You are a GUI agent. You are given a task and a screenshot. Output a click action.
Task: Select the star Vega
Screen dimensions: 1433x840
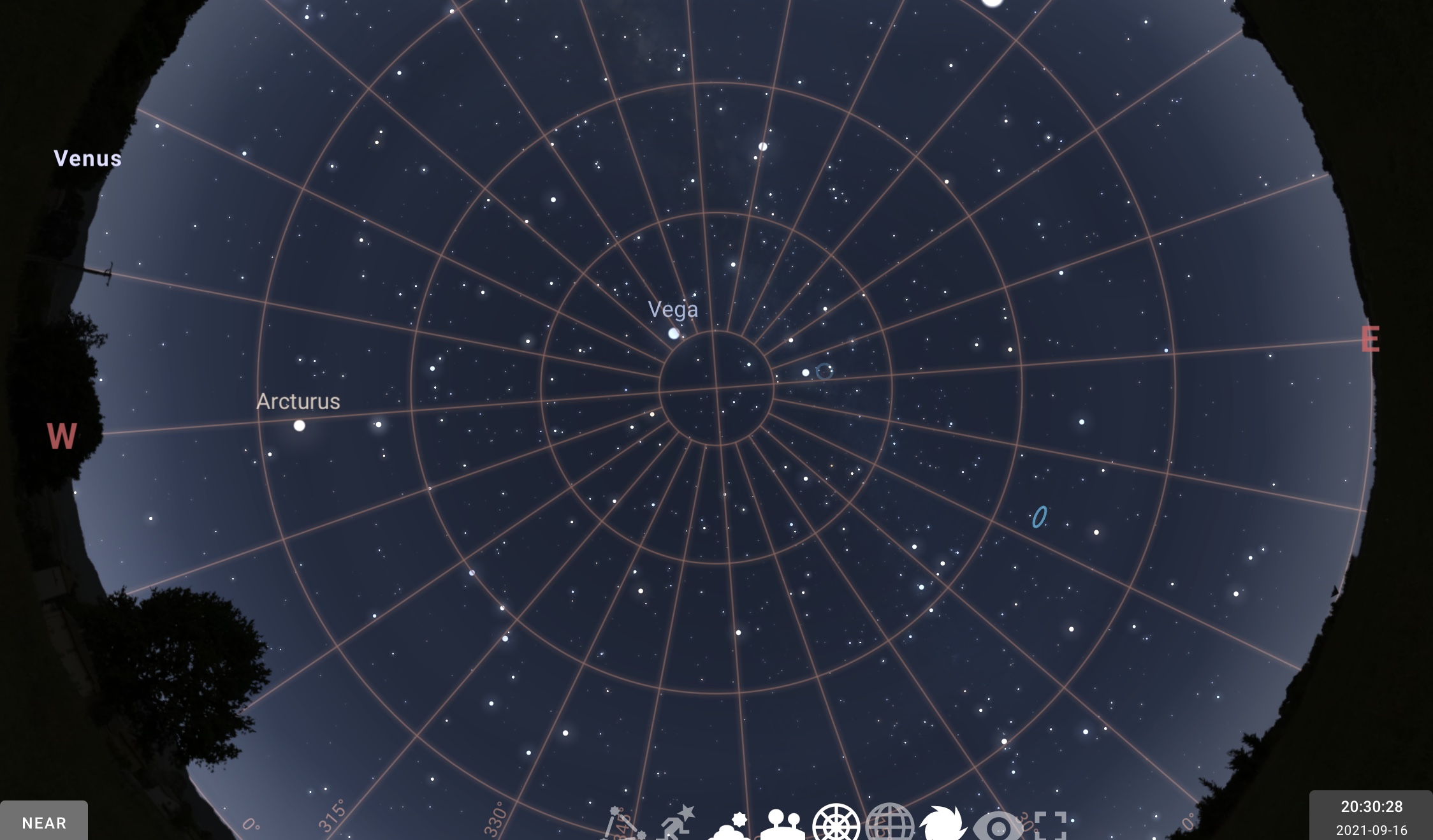[x=674, y=333]
